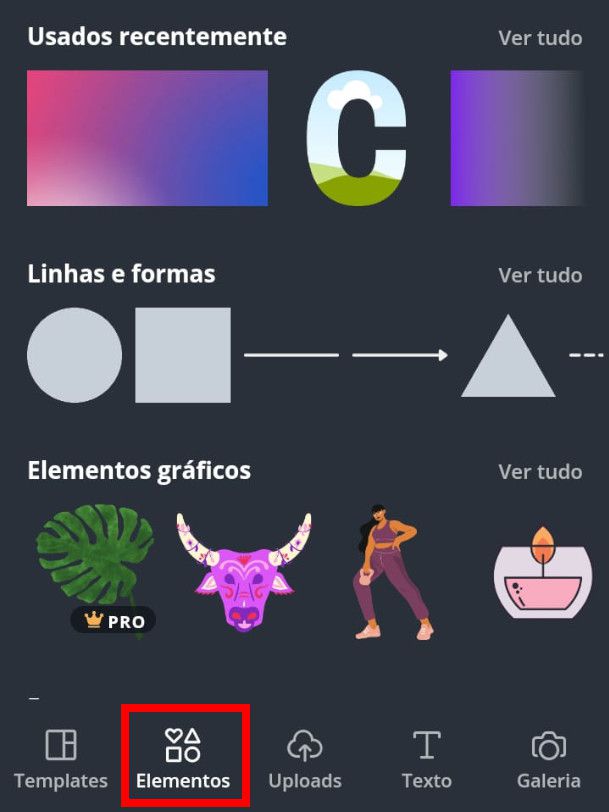
Task: Add the dashed line
Action: (588, 355)
